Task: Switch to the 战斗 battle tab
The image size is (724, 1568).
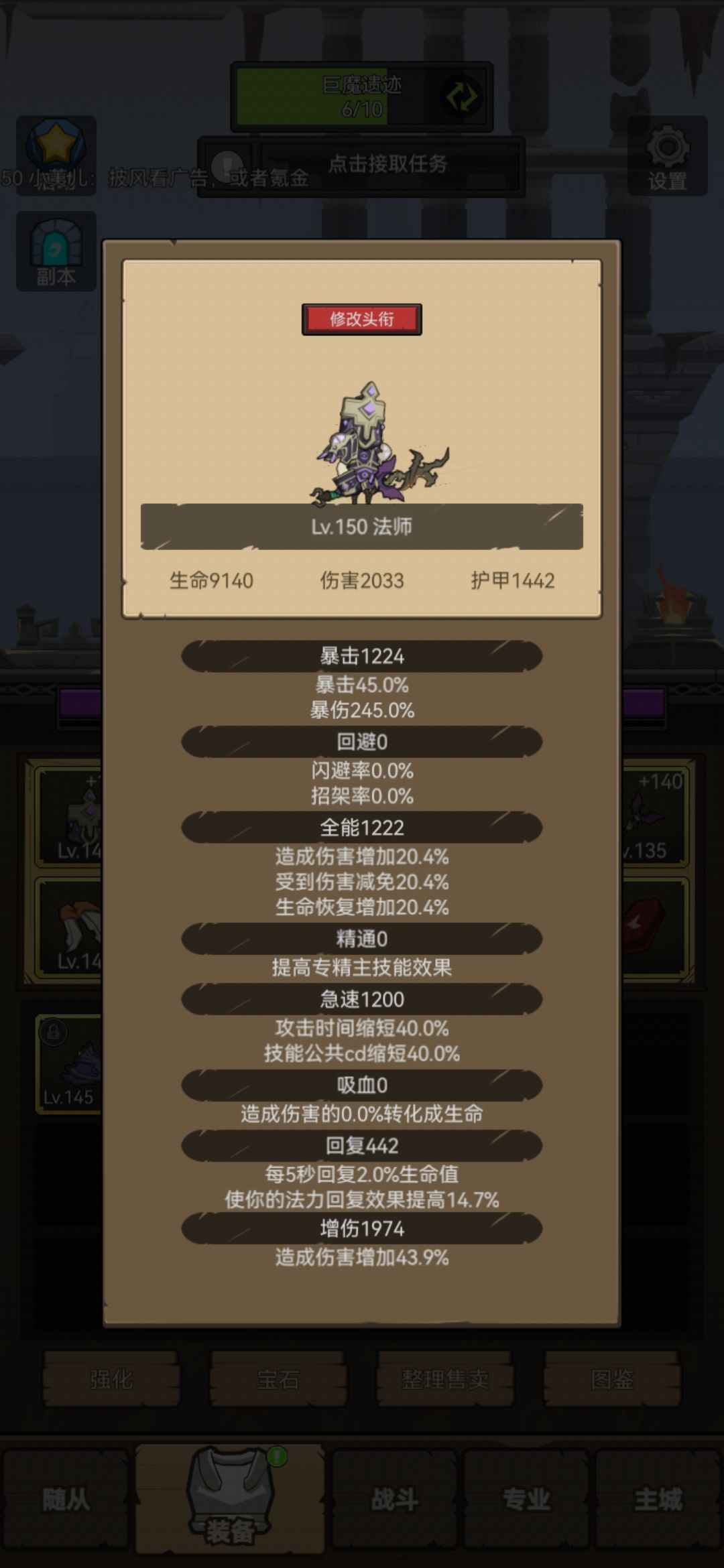Action: (394, 1500)
